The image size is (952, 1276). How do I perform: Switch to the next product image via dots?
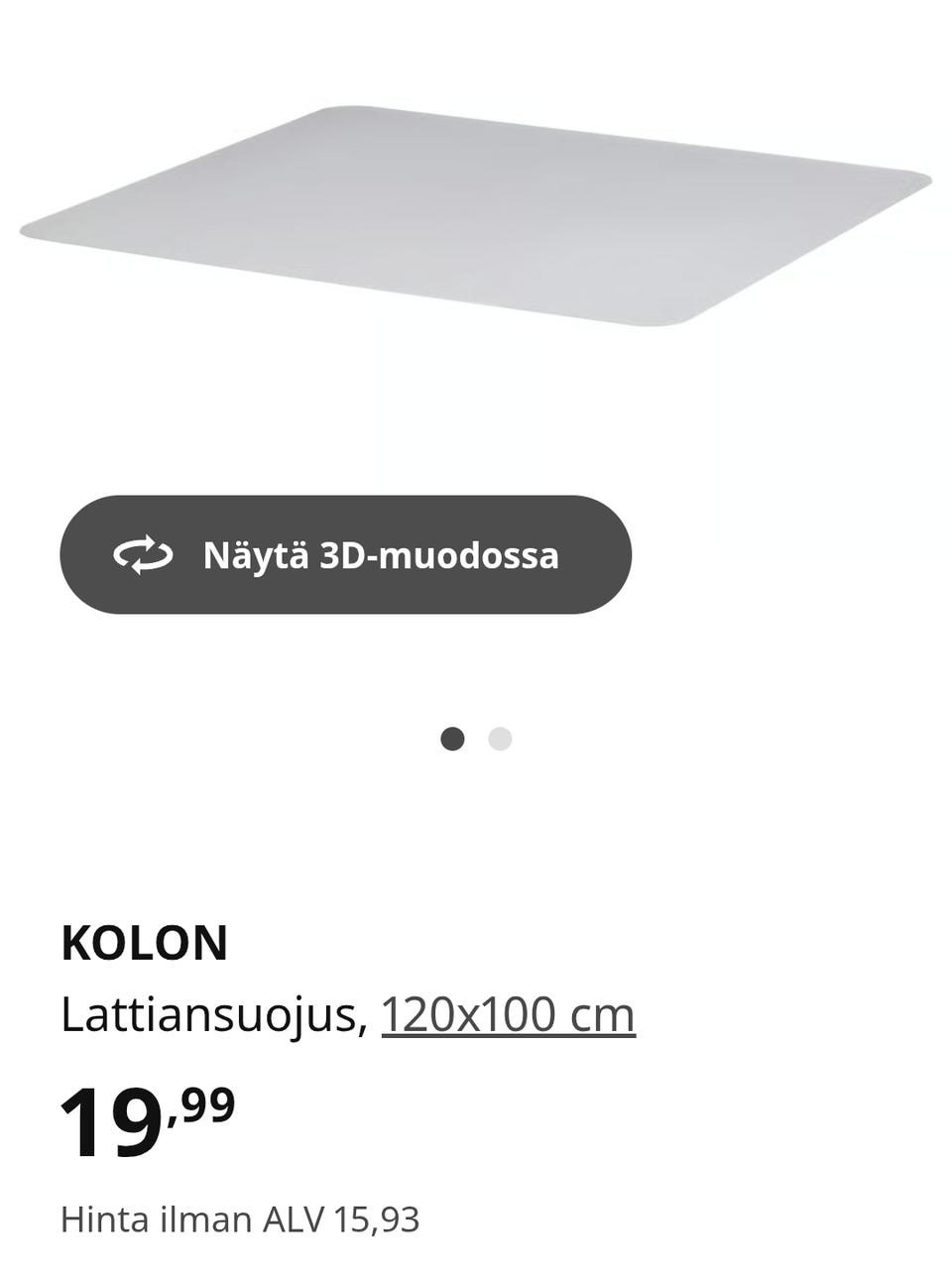(501, 738)
